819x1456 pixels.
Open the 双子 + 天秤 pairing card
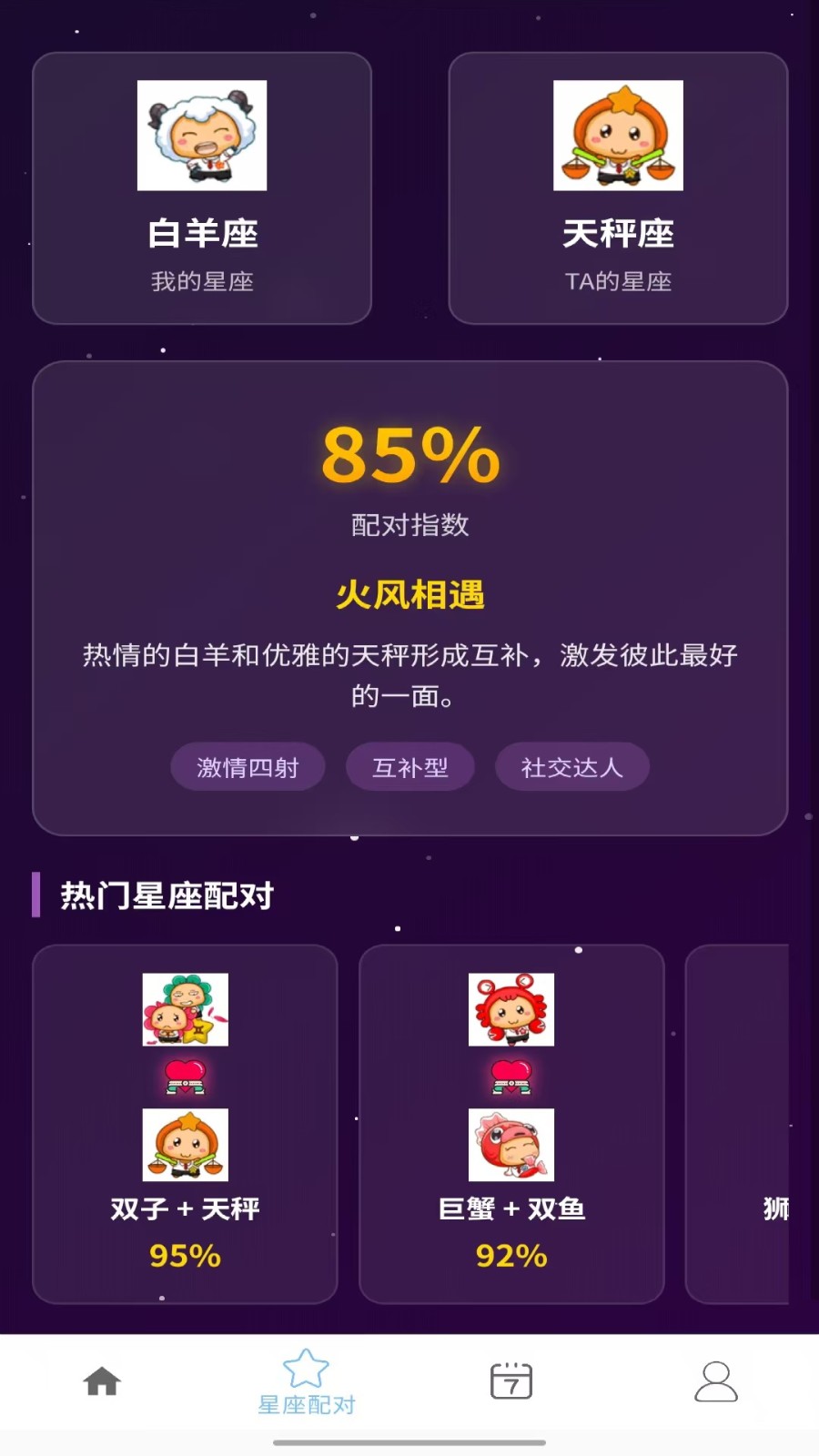tap(185, 1124)
